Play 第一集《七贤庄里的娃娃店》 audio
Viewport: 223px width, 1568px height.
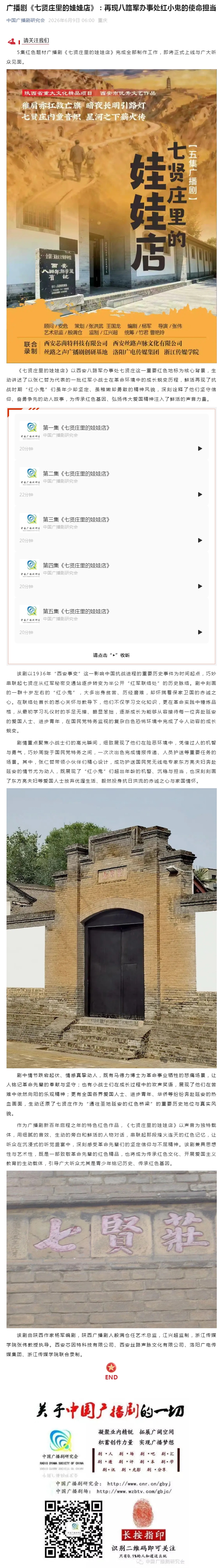[200, 431]
